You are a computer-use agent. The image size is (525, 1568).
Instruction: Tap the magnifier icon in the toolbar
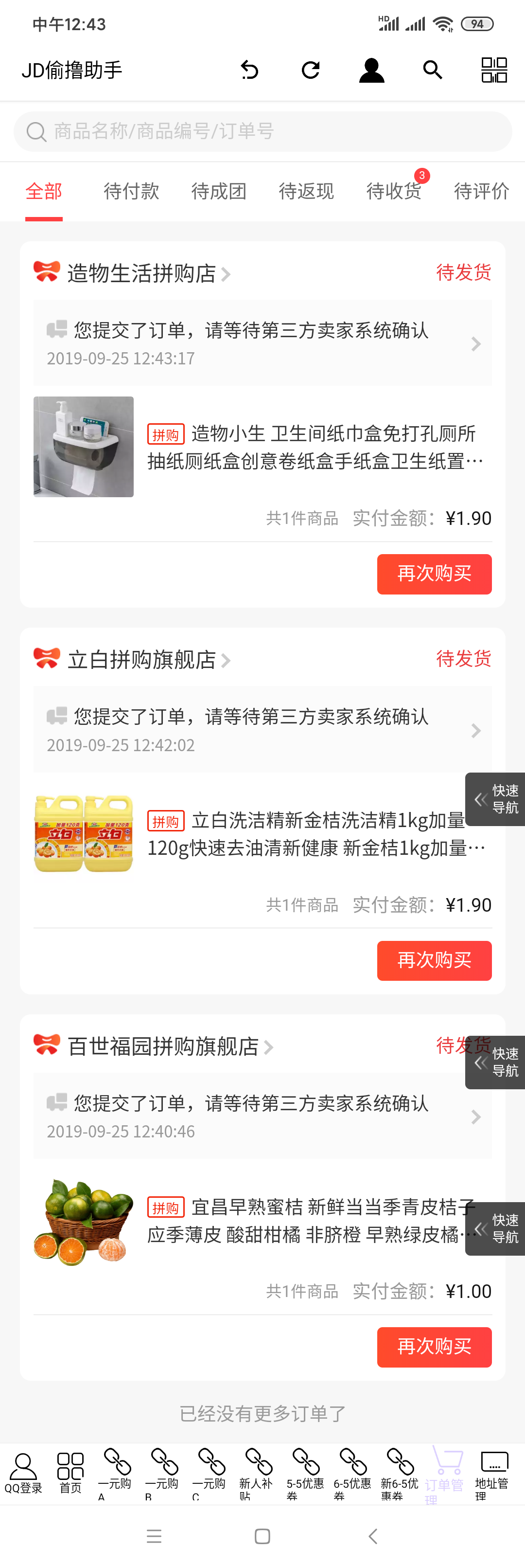[433, 70]
